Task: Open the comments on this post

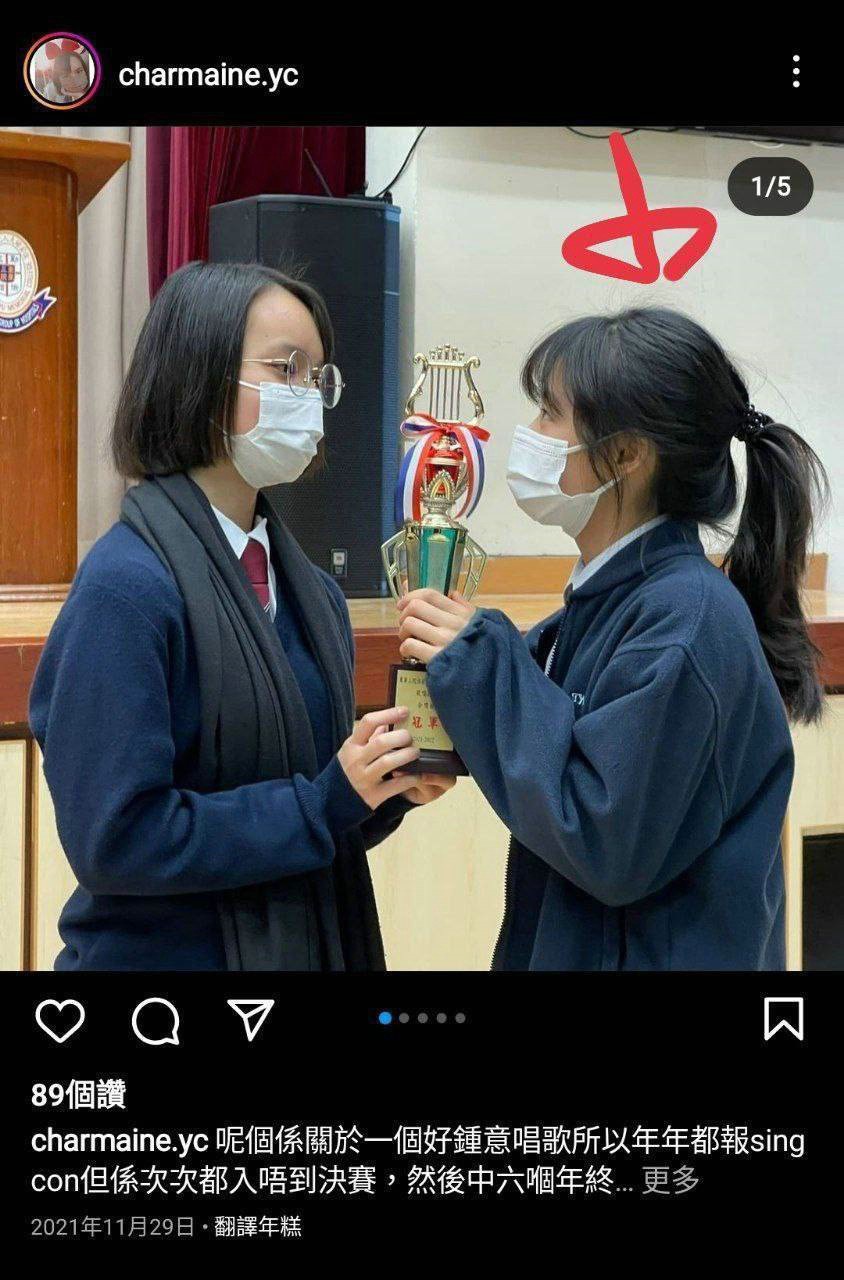Action: (155, 1020)
